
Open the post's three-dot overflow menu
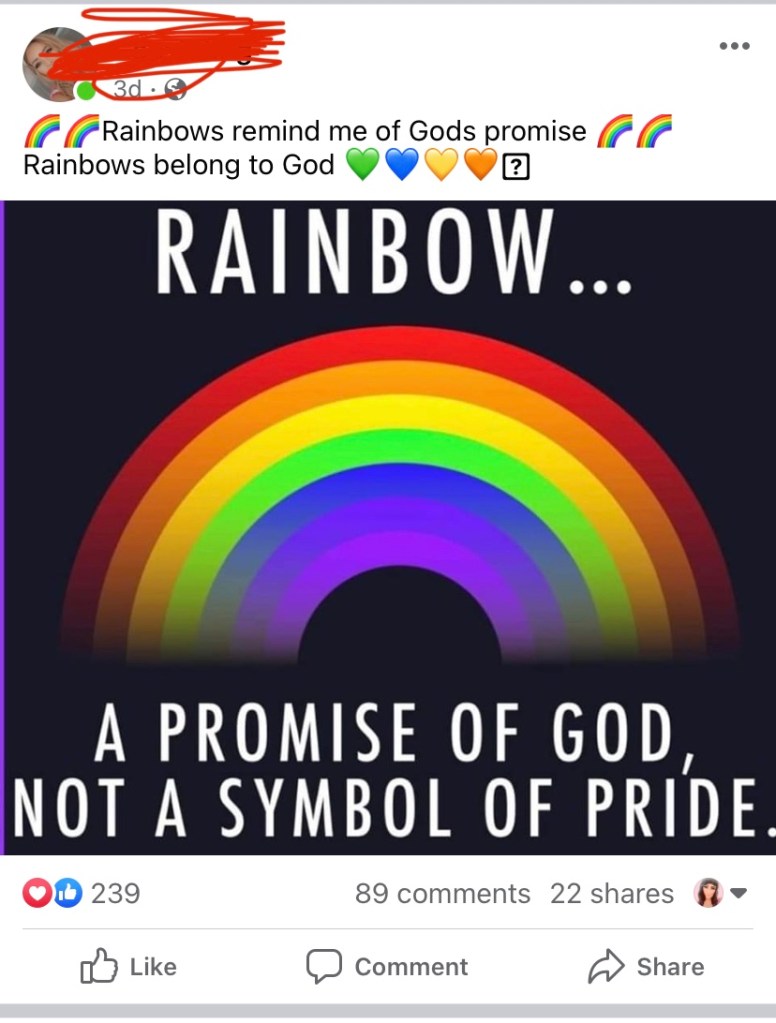point(734,47)
